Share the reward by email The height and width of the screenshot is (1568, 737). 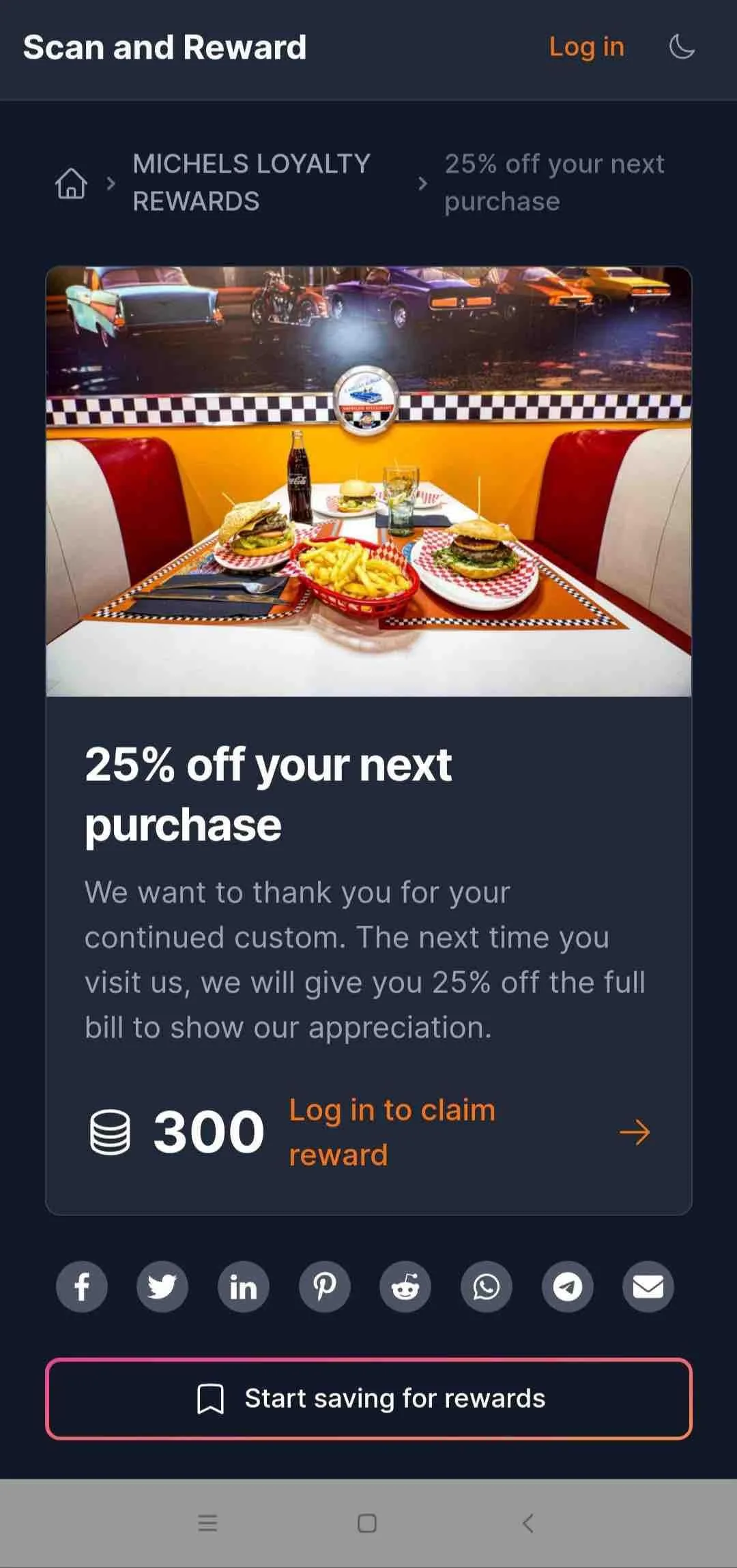648,1287
